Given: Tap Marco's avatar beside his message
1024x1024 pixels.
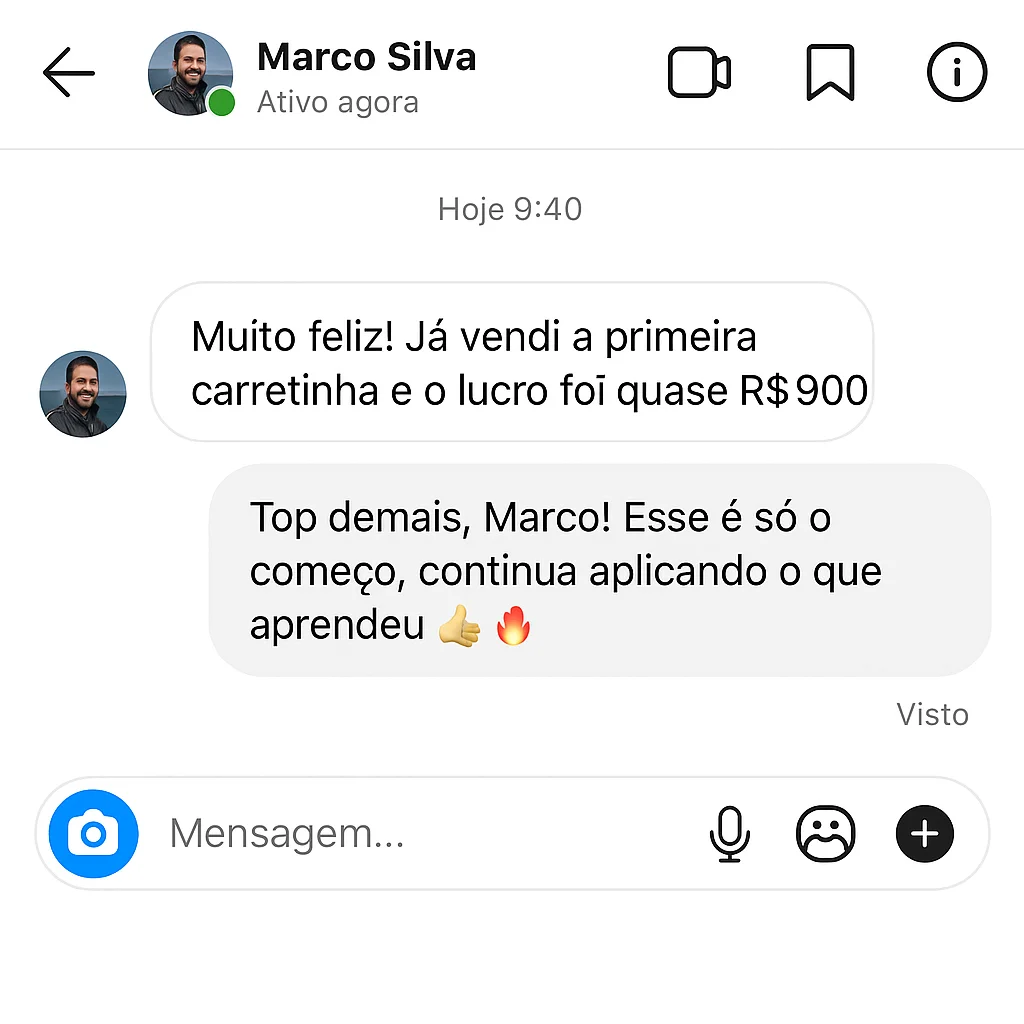Looking at the screenshot, I should (x=83, y=394).
